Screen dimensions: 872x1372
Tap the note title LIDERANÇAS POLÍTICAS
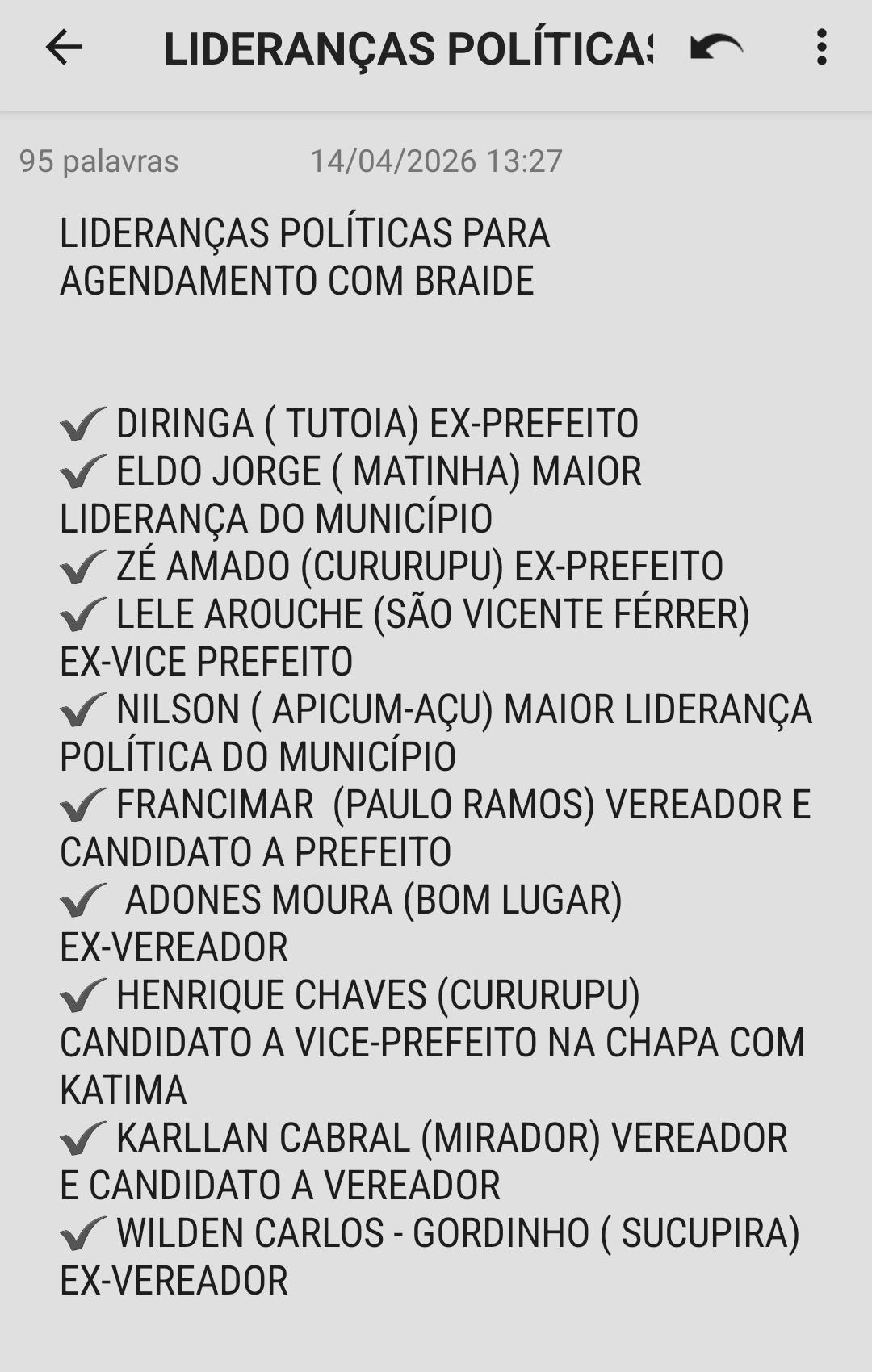click(408, 48)
